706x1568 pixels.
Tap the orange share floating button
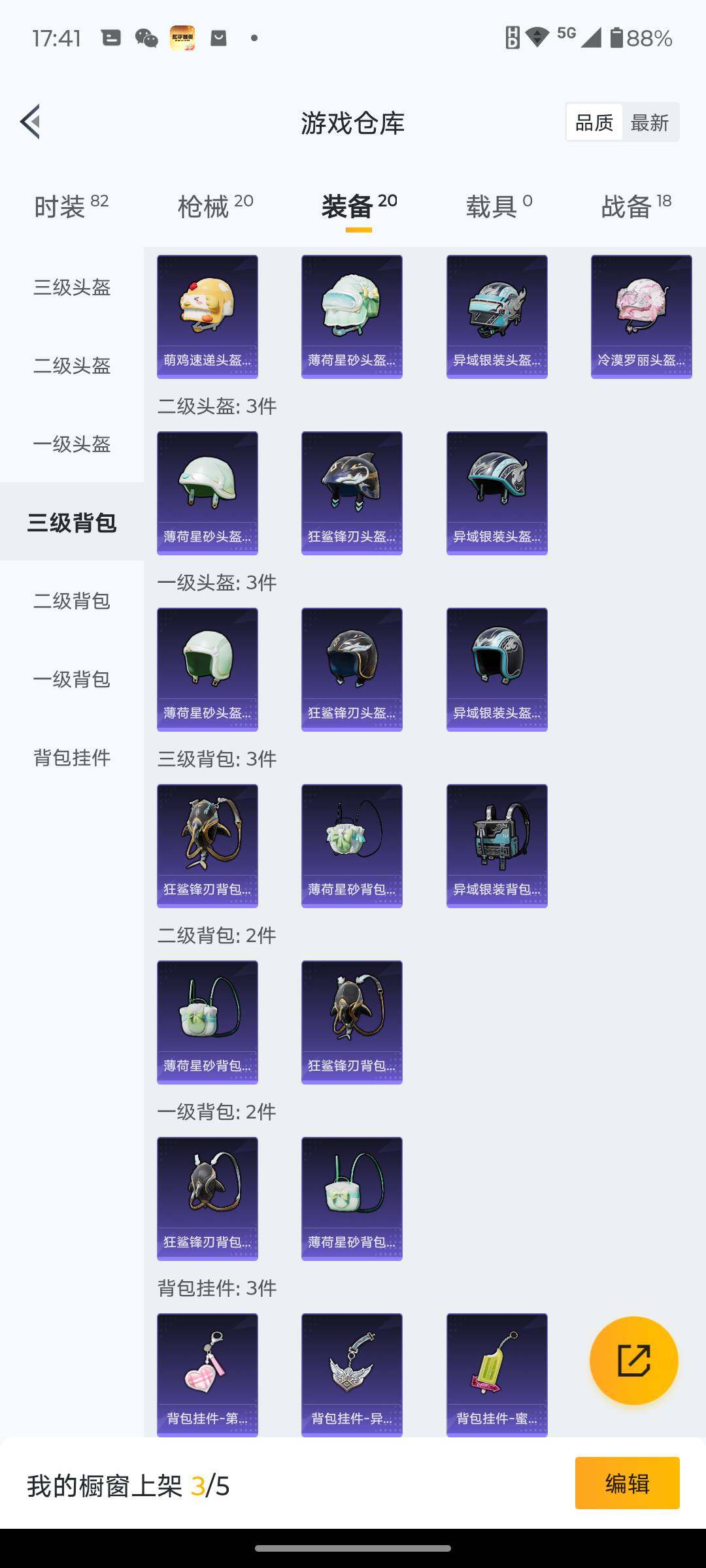(633, 1360)
